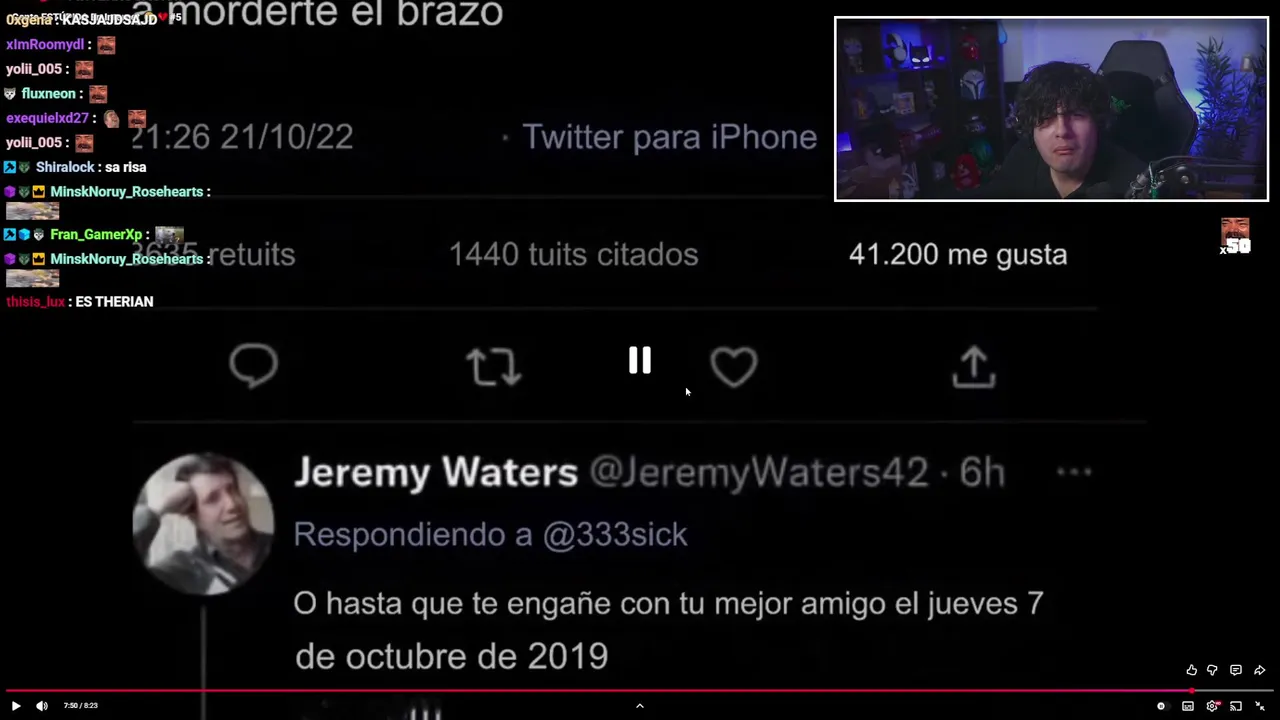Screen dimensions: 1280x720
Task: Dislike this video
Action: click(x=1212, y=670)
